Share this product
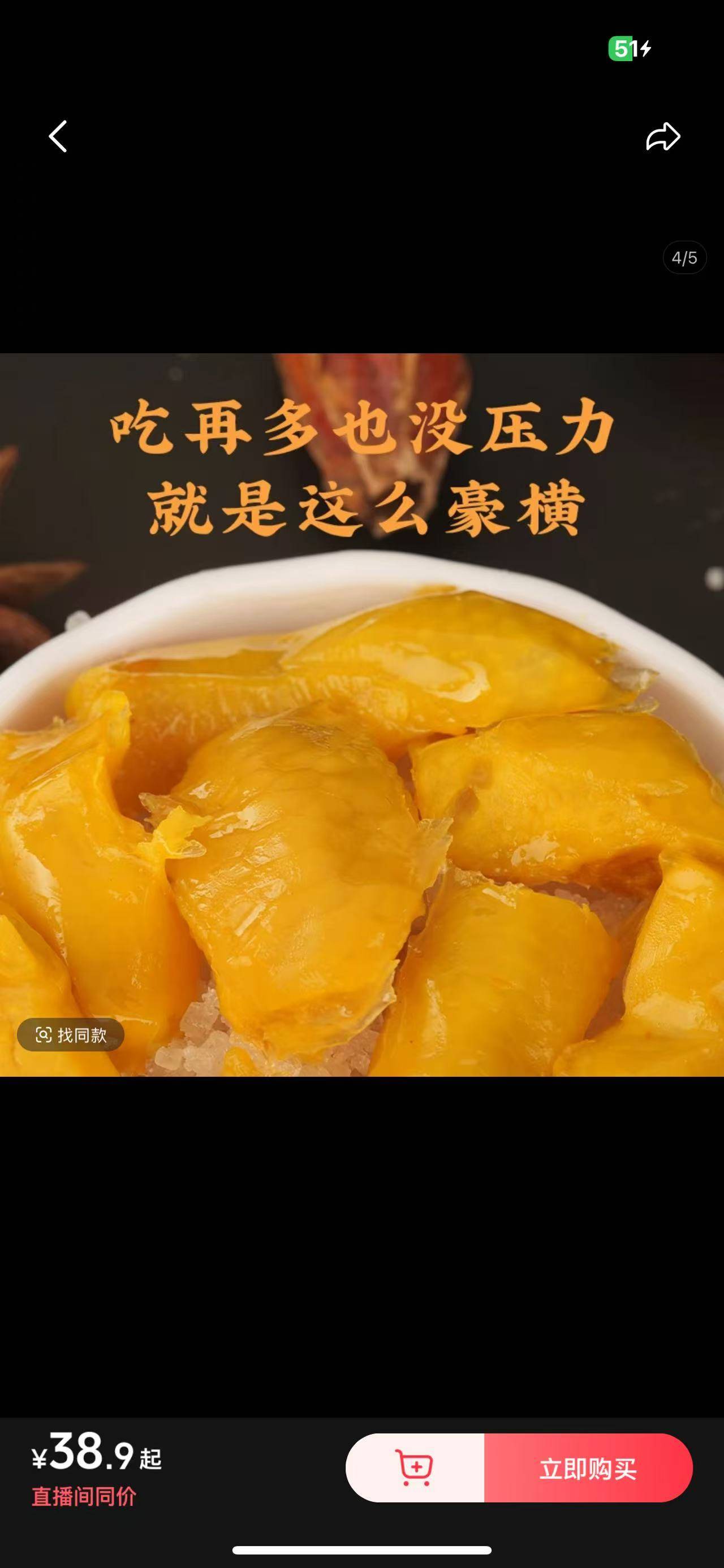Image resolution: width=724 pixels, height=1568 pixels. [x=662, y=136]
